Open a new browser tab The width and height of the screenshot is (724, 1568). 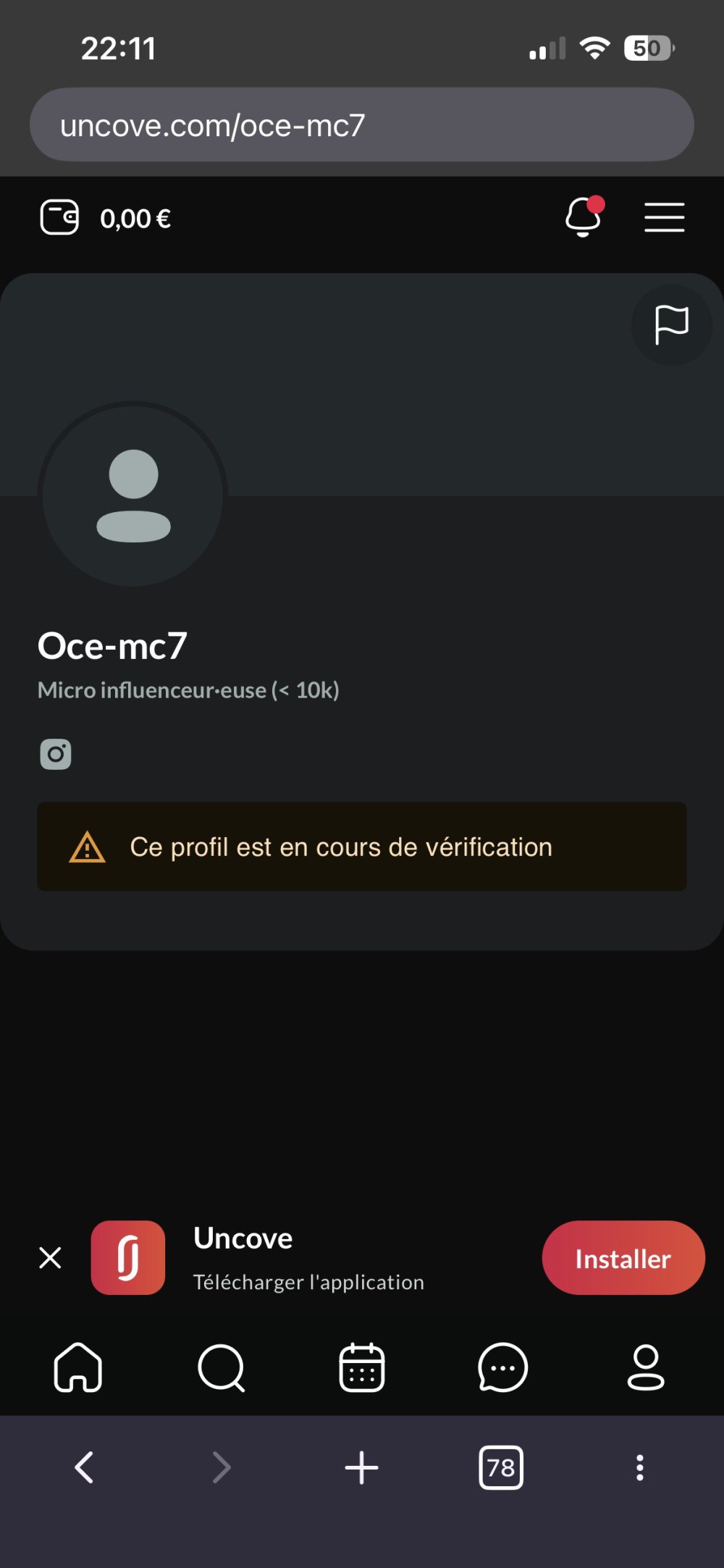click(361, 1467)
